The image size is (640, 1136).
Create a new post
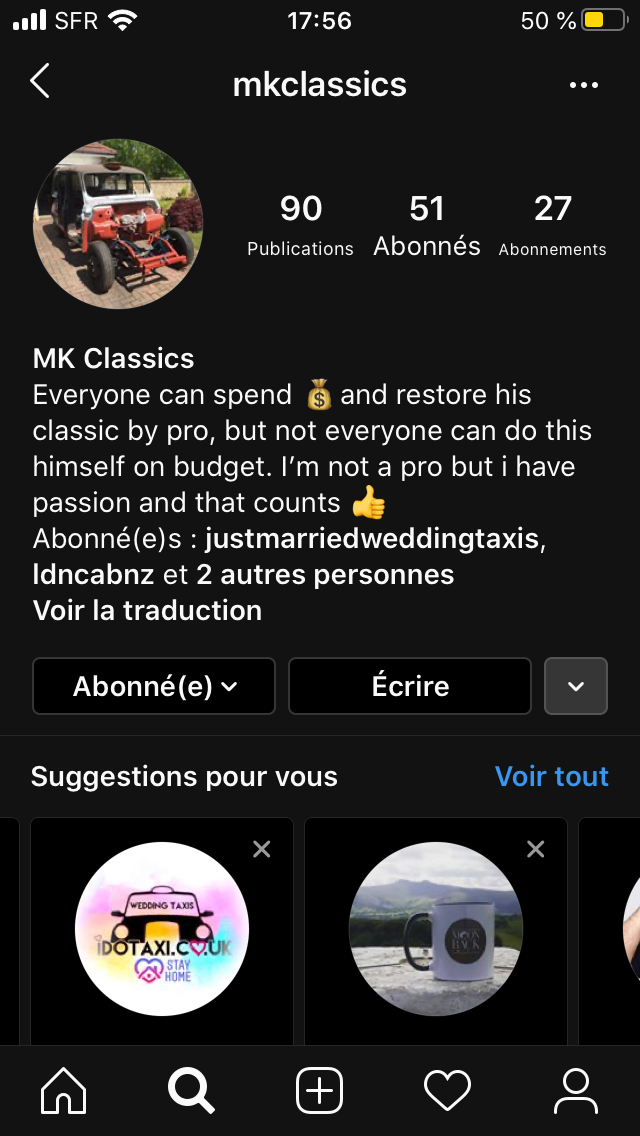coord(320,1090)
